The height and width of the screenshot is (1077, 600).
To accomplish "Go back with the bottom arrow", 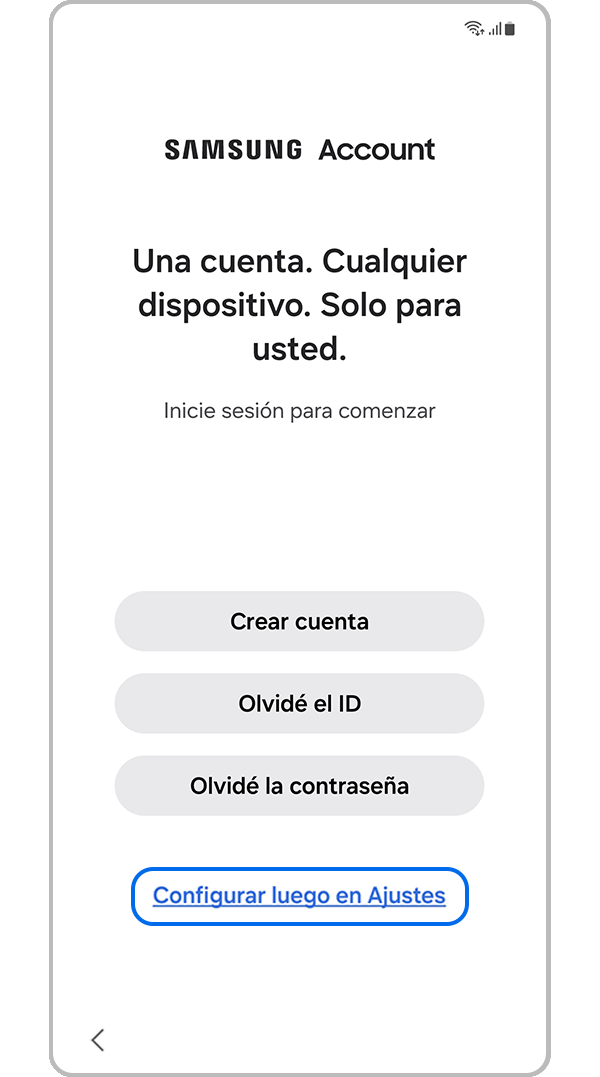I will 97,1039.
